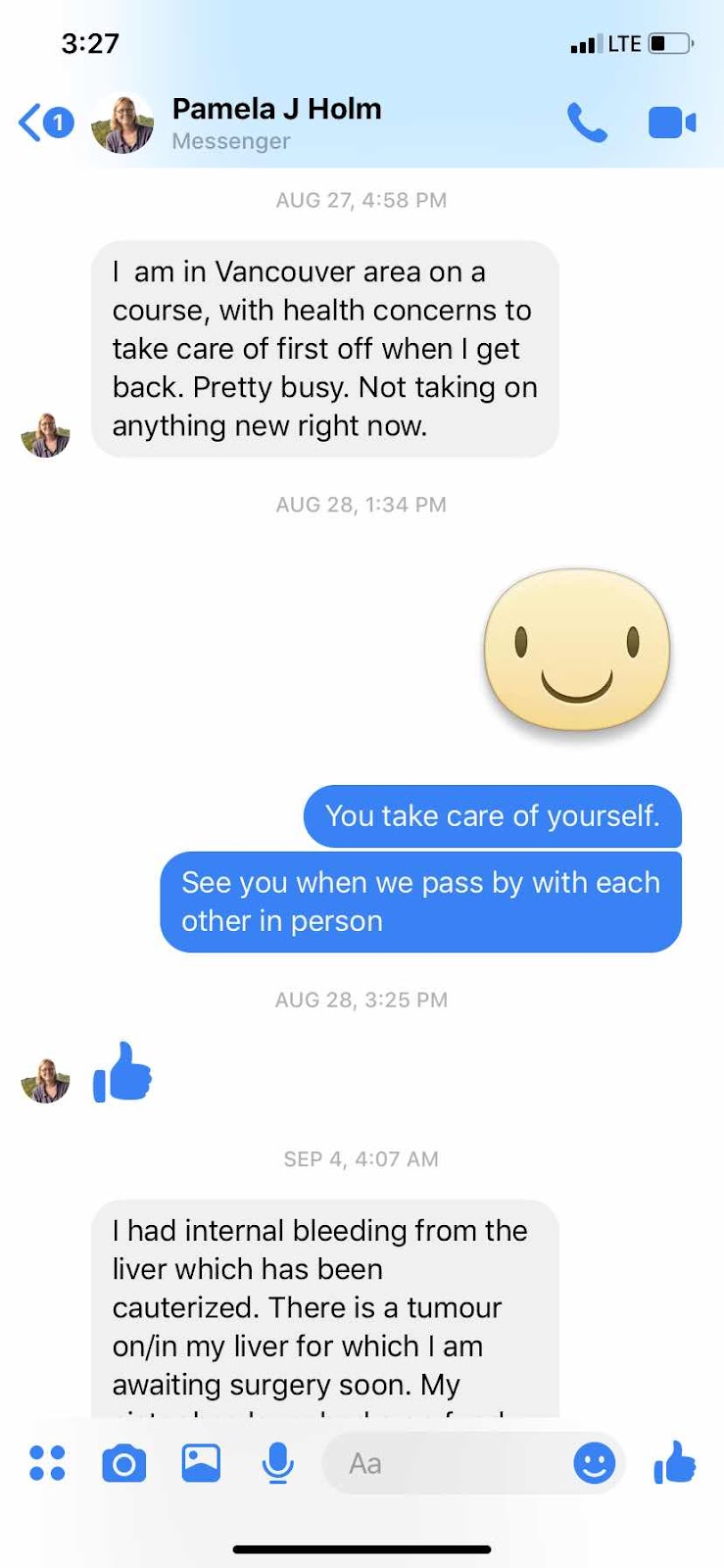The image size is (724, 1568).
Task: Record a voice message with the microphone
Action: (x=278, y=1463)
